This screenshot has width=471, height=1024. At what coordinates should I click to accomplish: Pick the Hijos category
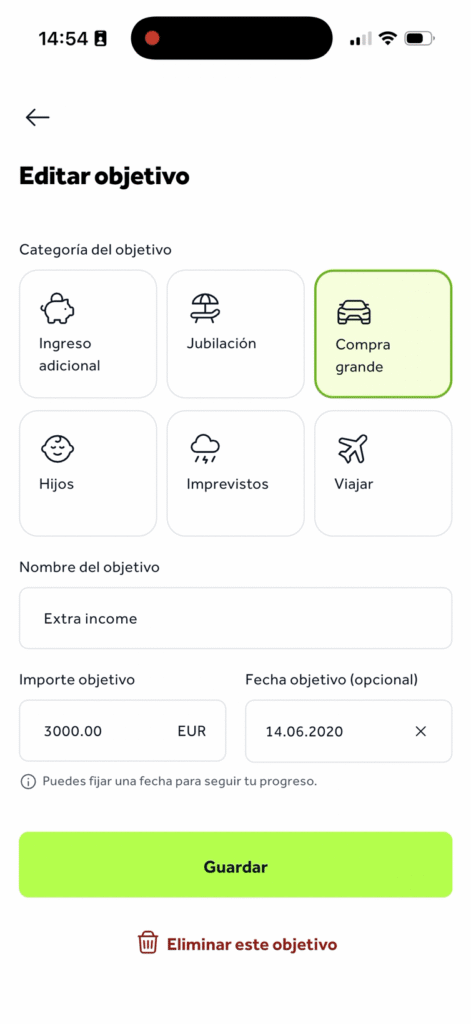click(88, 473)
